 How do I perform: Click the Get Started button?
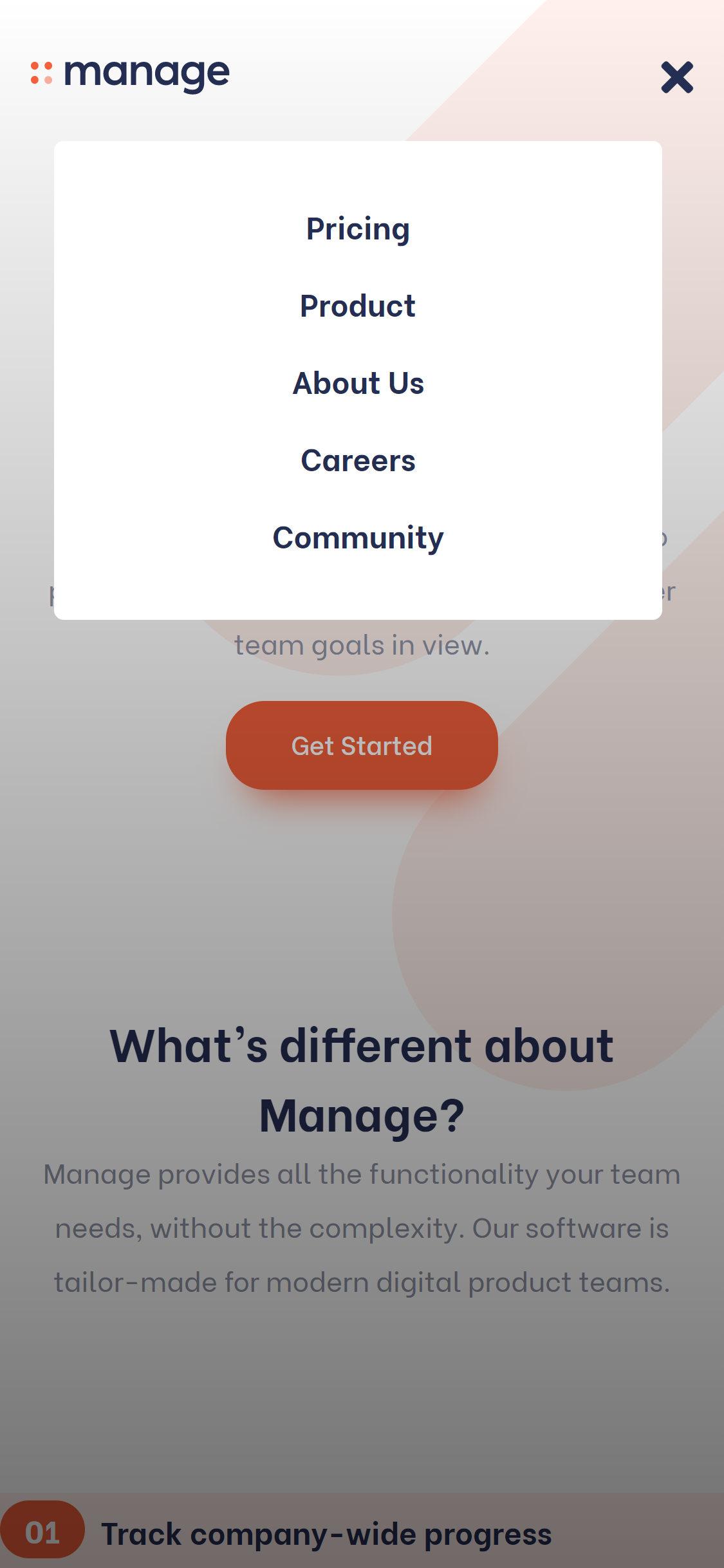pyautogui.click(x=362, y=745)
